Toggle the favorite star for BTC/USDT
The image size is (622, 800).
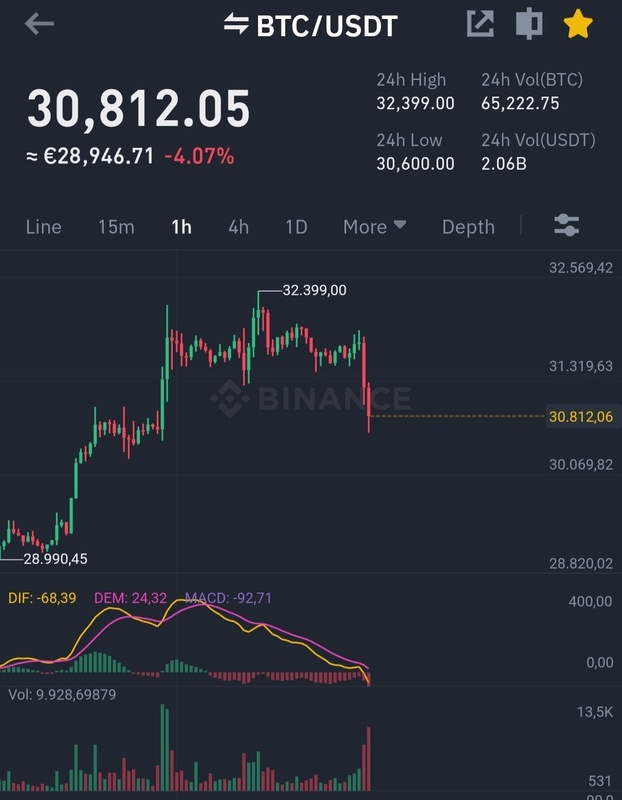click(578, 24)
